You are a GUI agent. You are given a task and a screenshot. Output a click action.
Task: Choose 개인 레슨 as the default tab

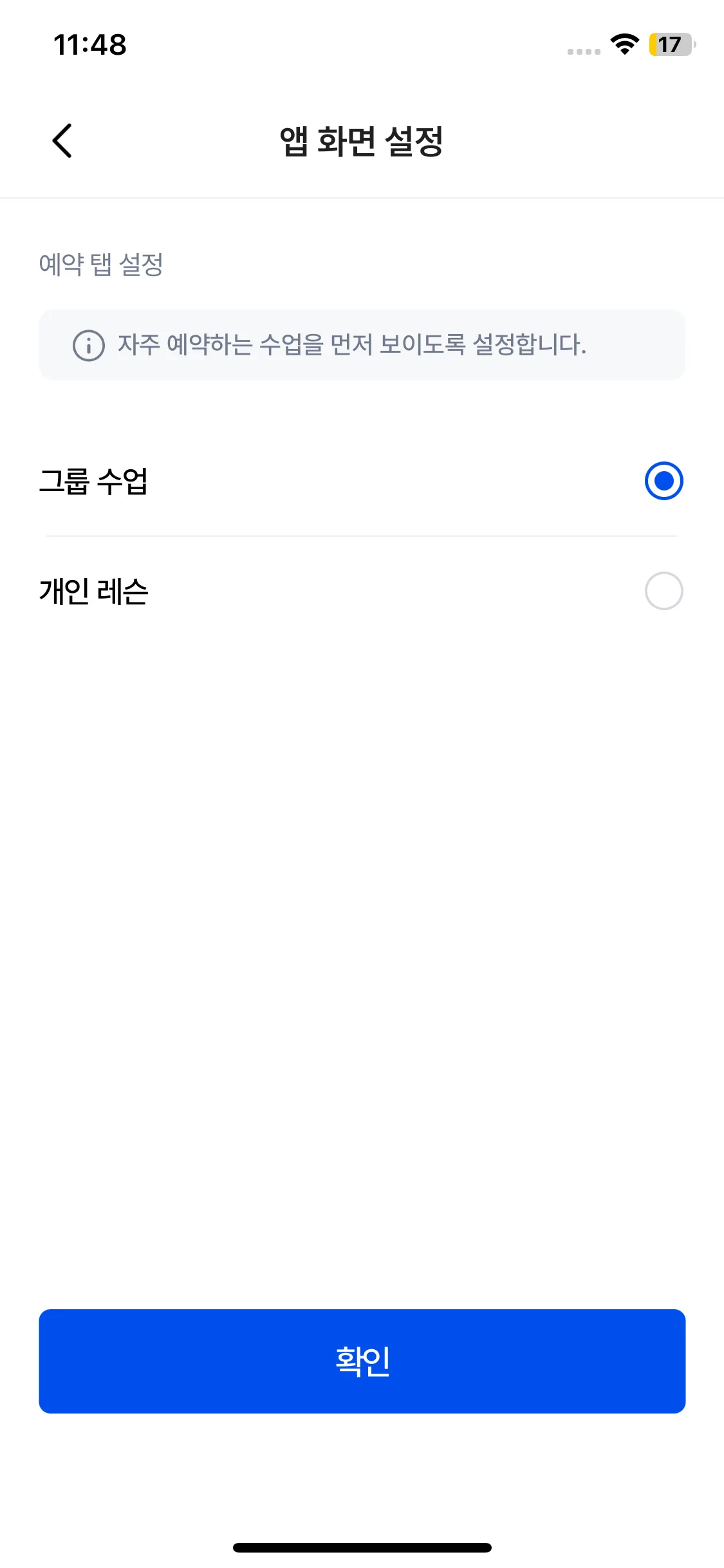pos(664,591)
